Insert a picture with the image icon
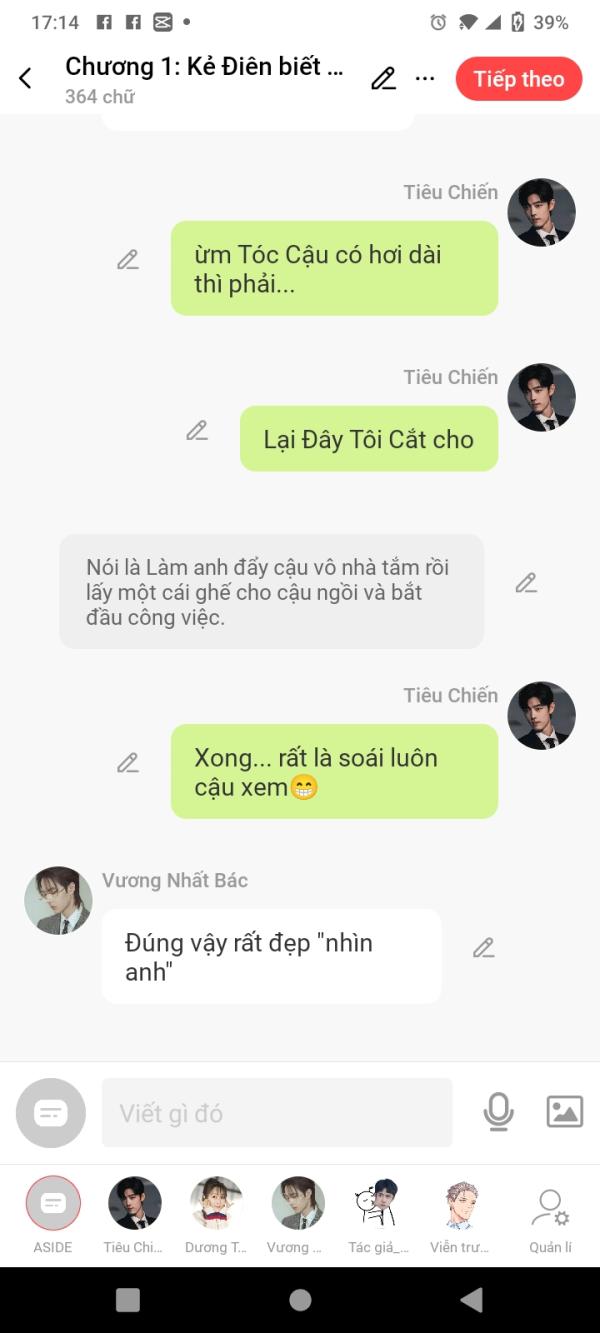600x1333 pixels. tap(564, 1112)
